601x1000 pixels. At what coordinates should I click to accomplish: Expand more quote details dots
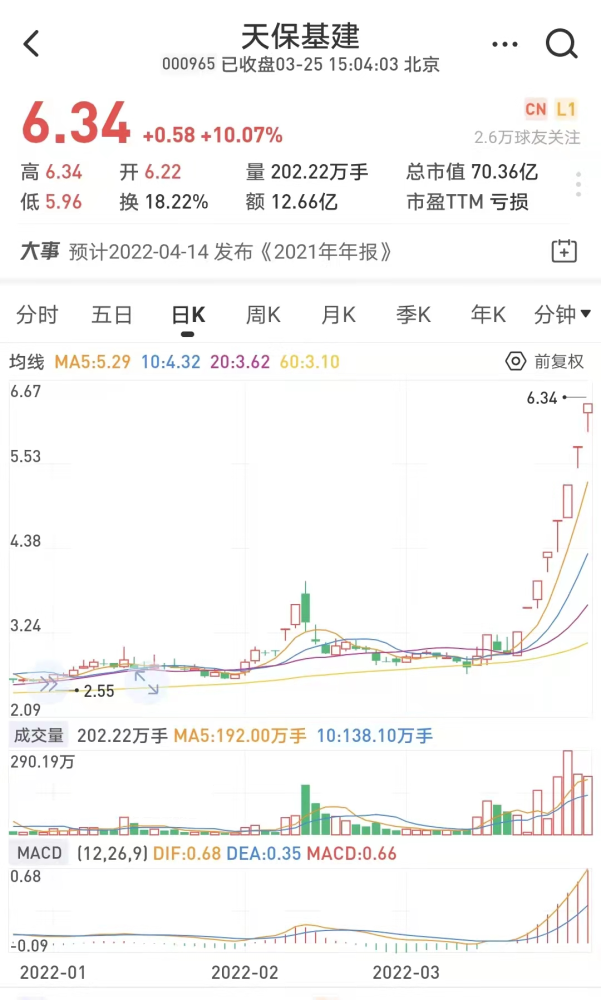578,185
